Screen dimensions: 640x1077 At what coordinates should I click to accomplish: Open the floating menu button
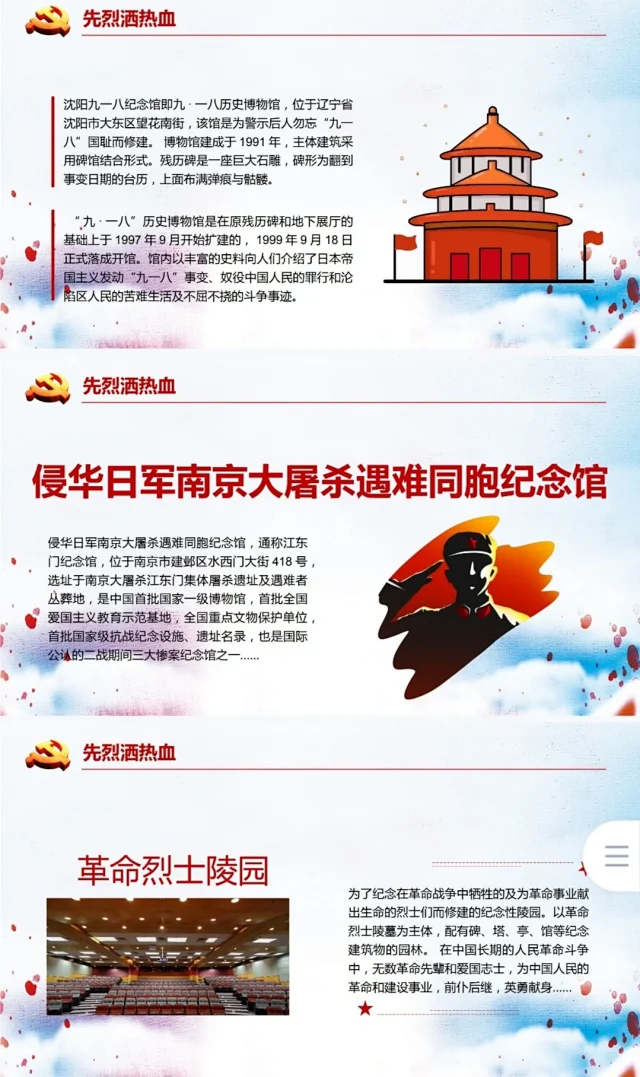point(616,856)
